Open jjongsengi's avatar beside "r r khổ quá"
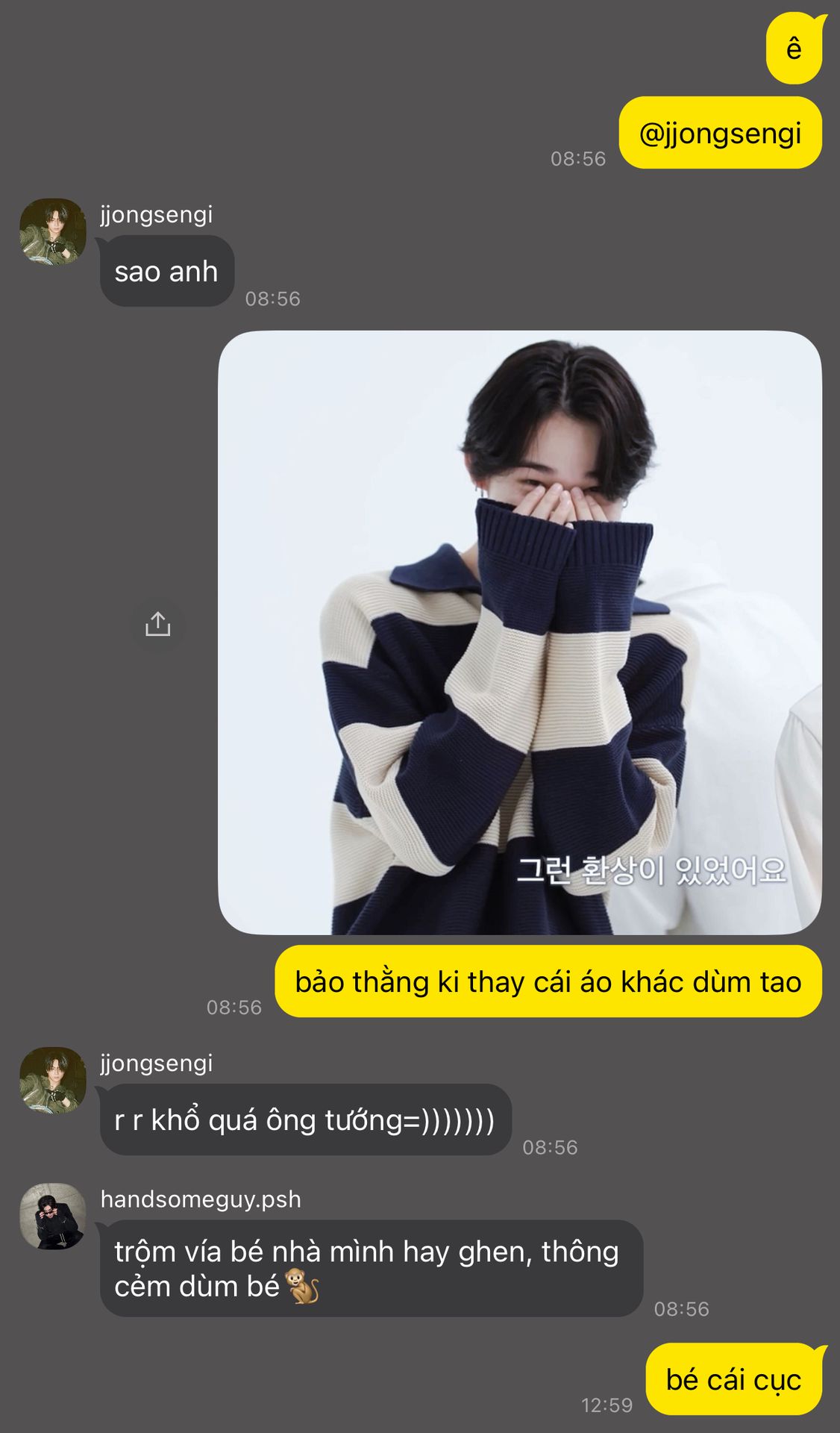The width and height of the screenshot is (840, 1433). 52,1080
